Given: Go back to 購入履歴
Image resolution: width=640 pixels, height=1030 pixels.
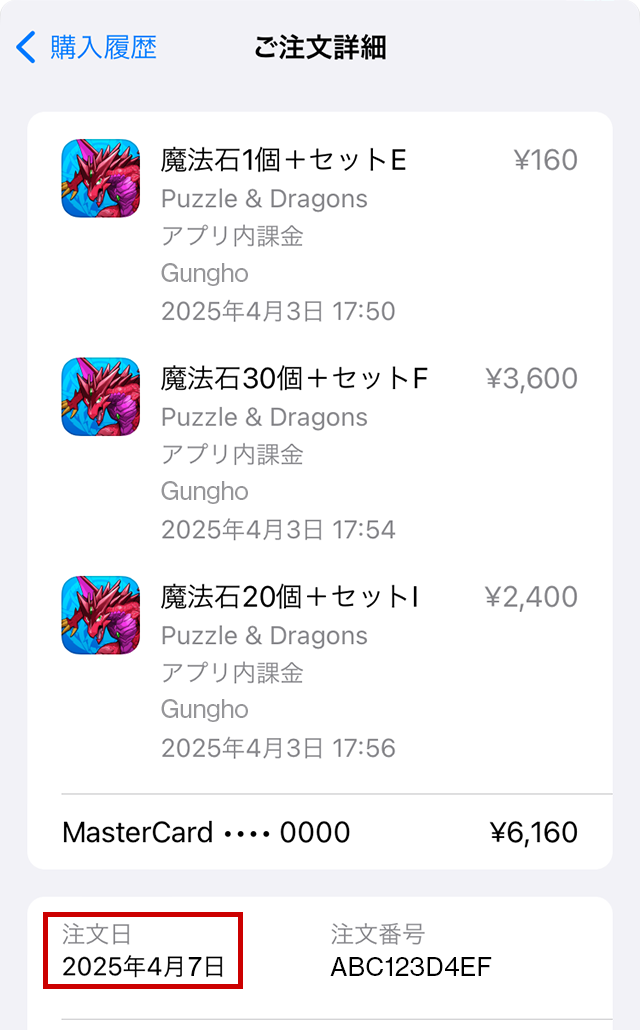Looking at the screenshot, I should click(88, 47).
